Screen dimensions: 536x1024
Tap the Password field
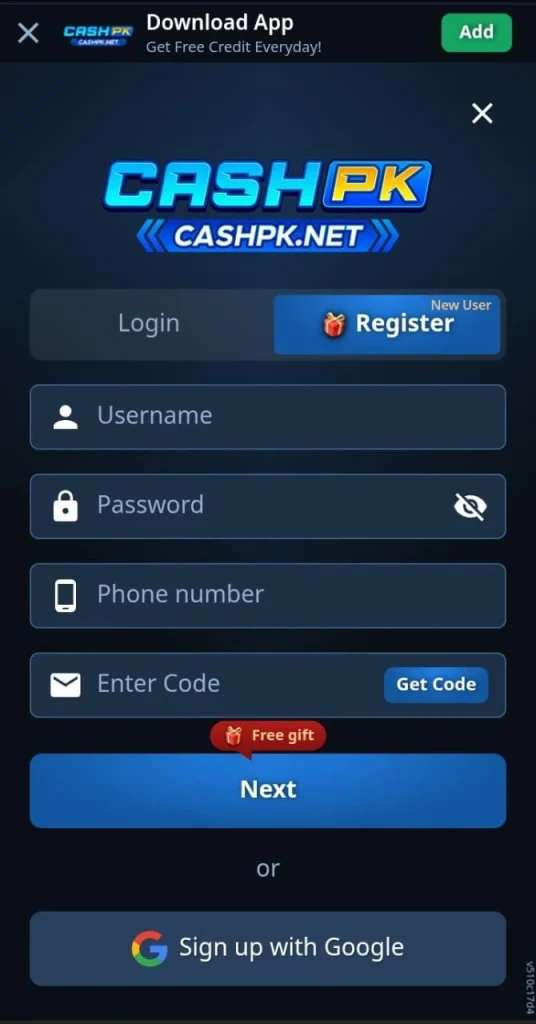pos(268,506)
